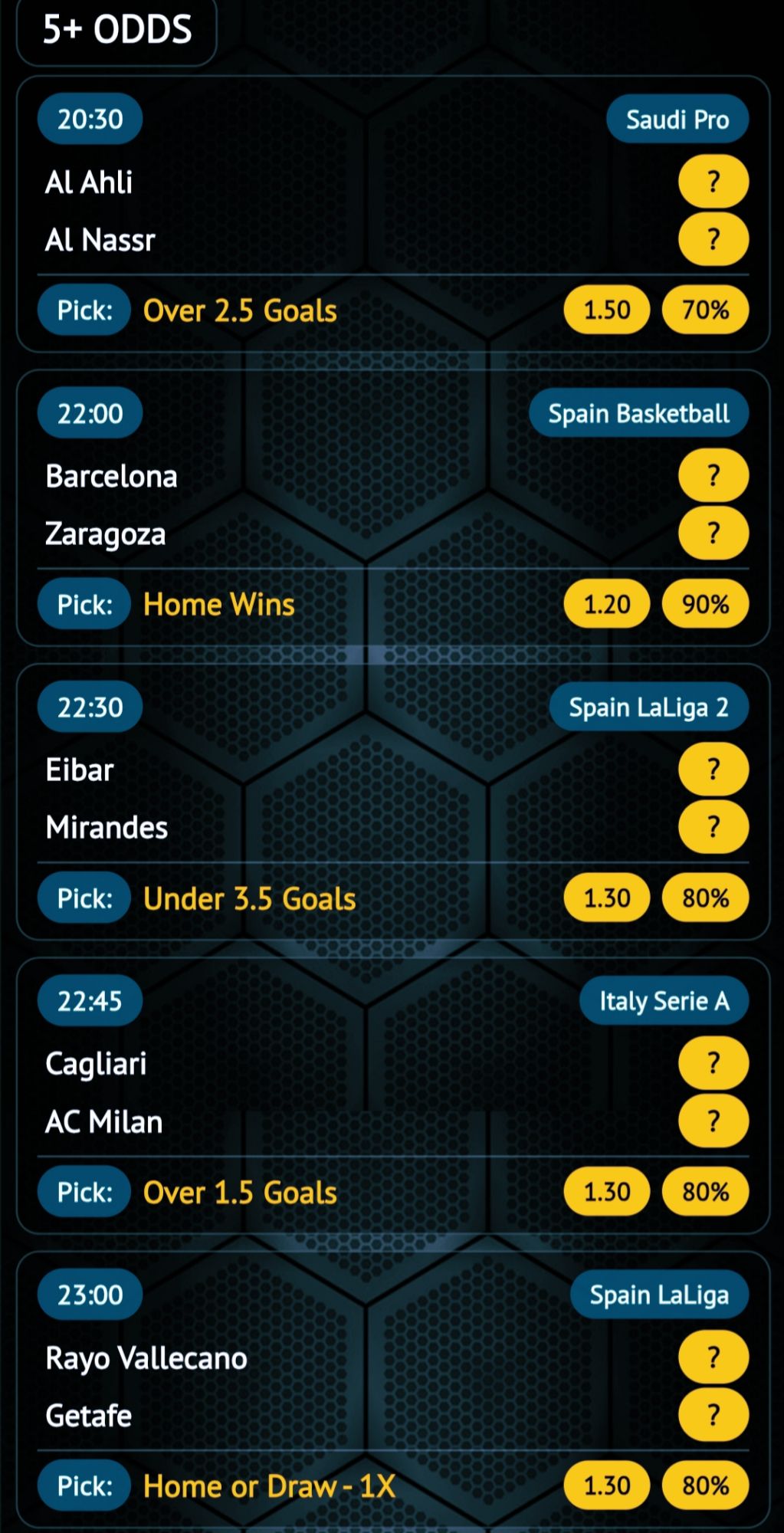Expand the Italy Serie A league label
Image resolution: width=784 pixels, height=1533 pixels.
[664, 1000]
